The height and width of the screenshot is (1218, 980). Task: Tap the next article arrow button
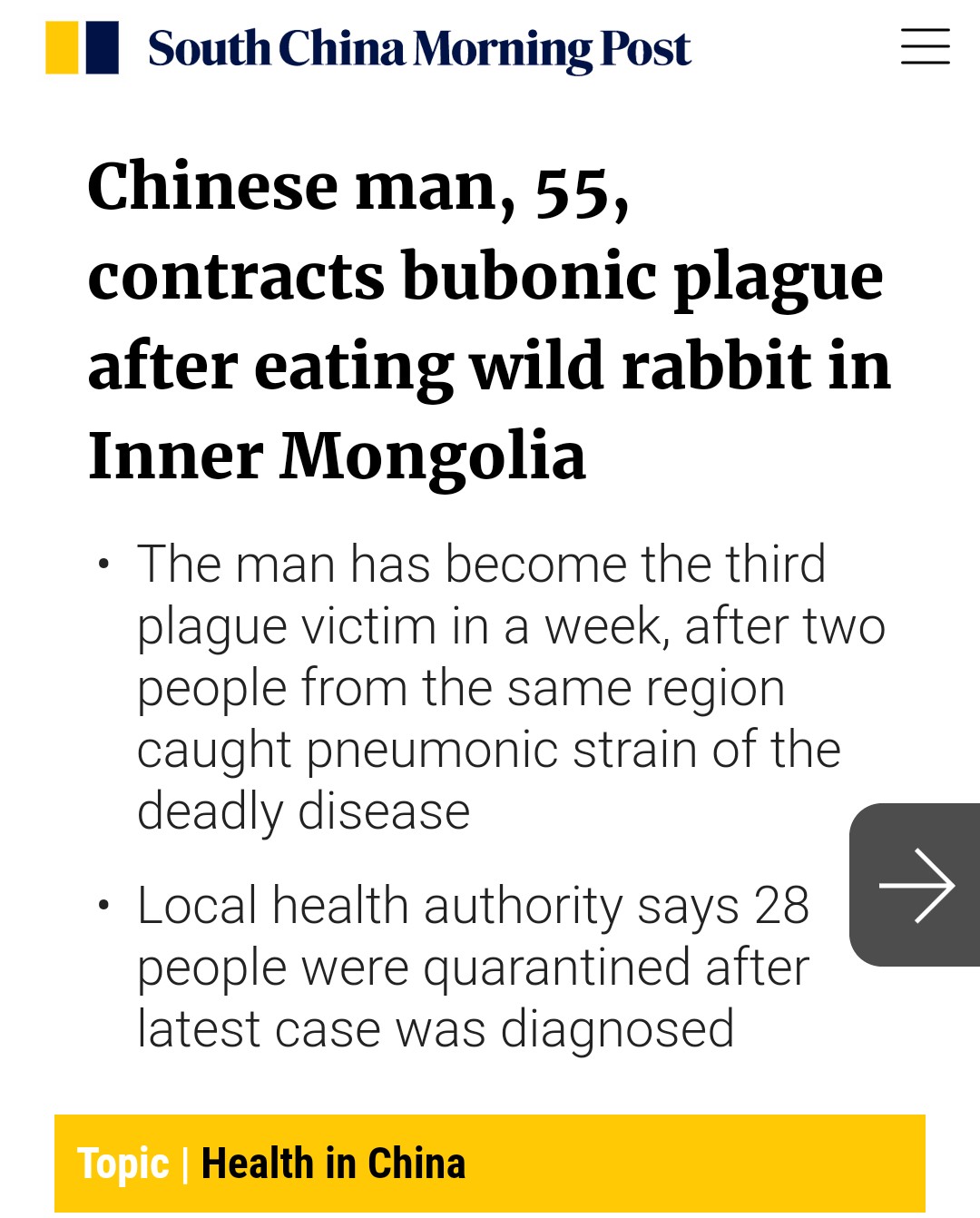(x=916, y=885)
